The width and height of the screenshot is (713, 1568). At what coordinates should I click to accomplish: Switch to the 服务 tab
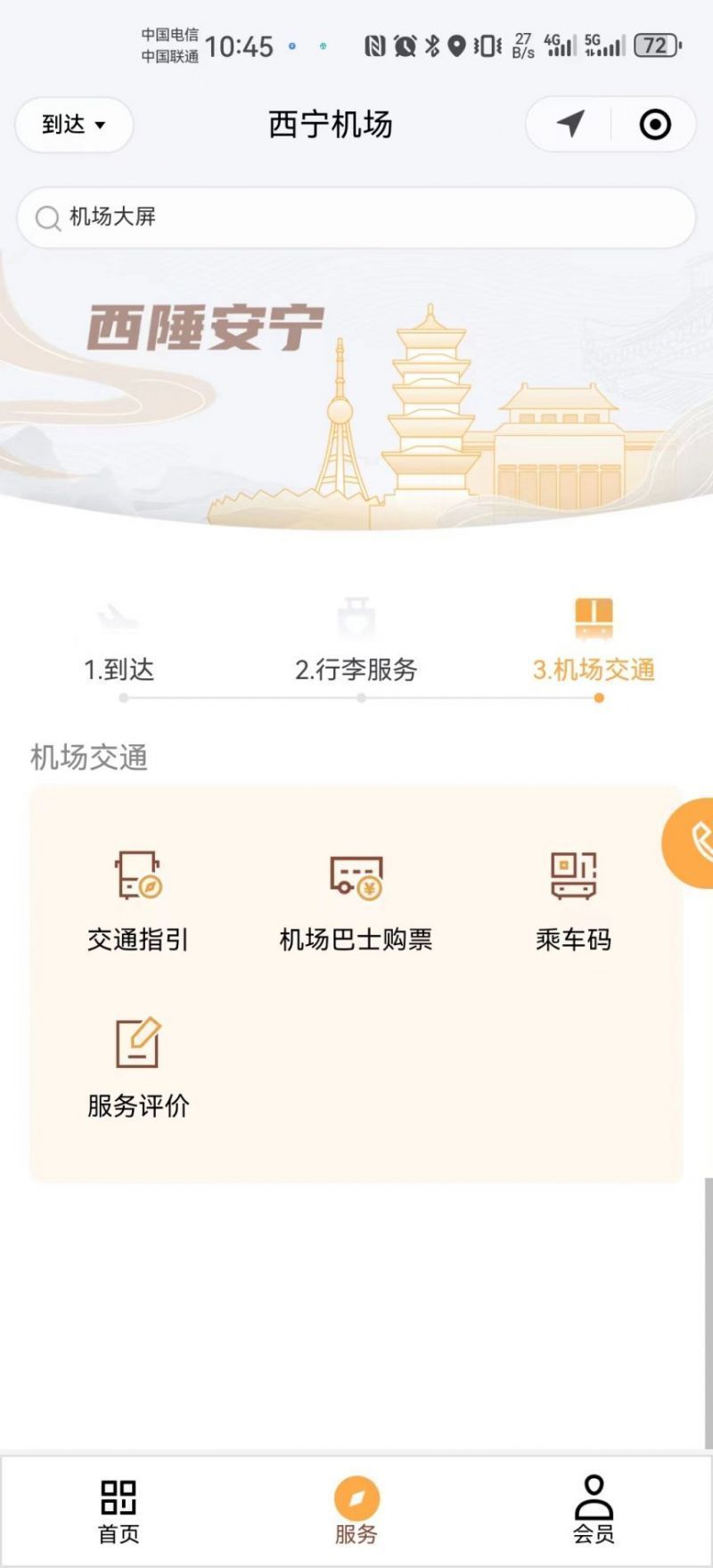coord(356,1510)
